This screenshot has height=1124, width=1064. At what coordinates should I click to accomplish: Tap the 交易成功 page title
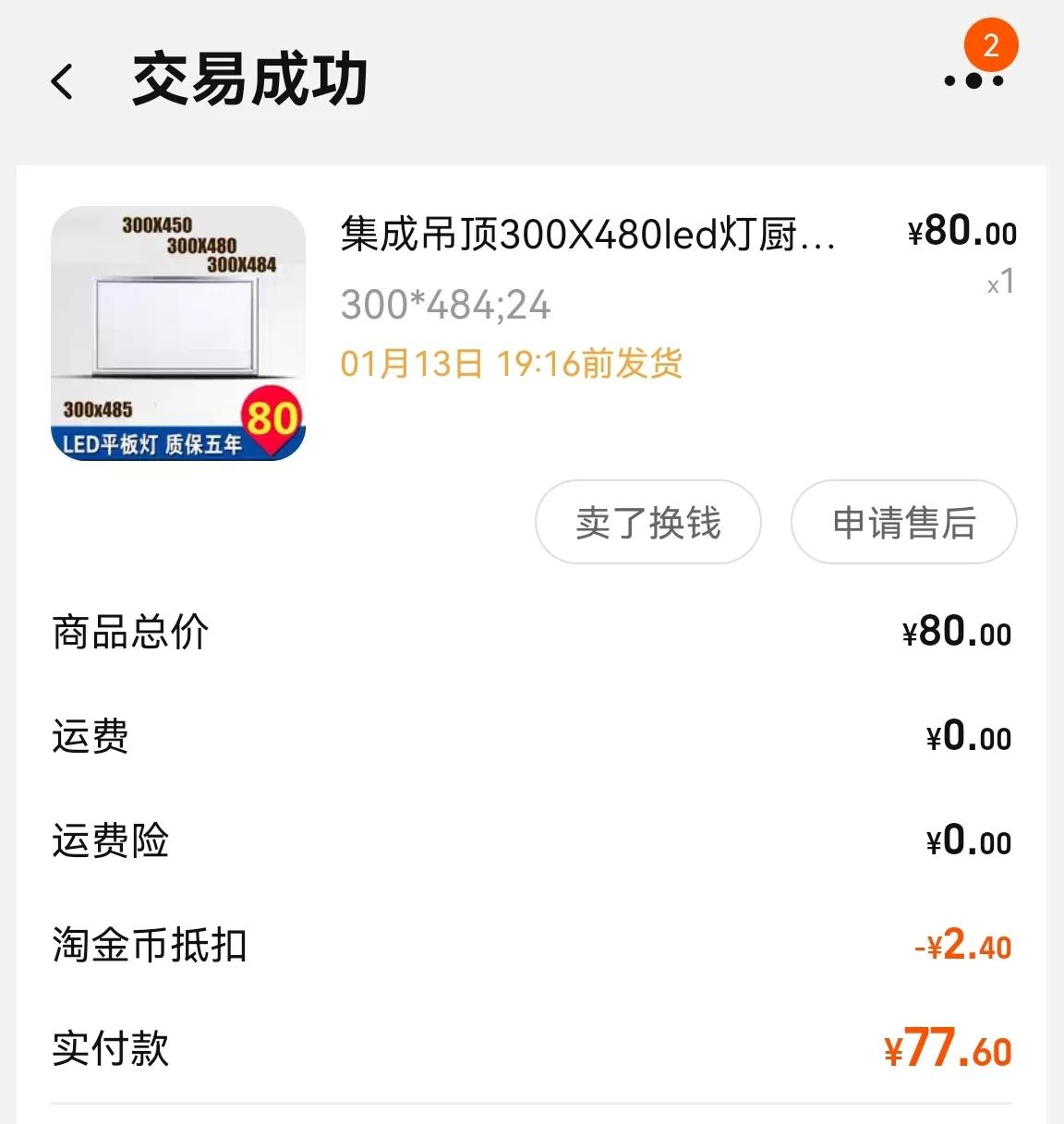(x=249, y=81)
